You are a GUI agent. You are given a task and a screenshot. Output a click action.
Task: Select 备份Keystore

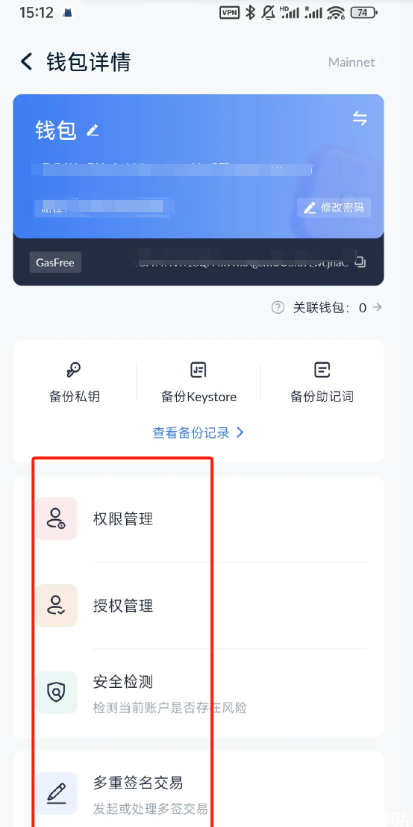point(198,383)
